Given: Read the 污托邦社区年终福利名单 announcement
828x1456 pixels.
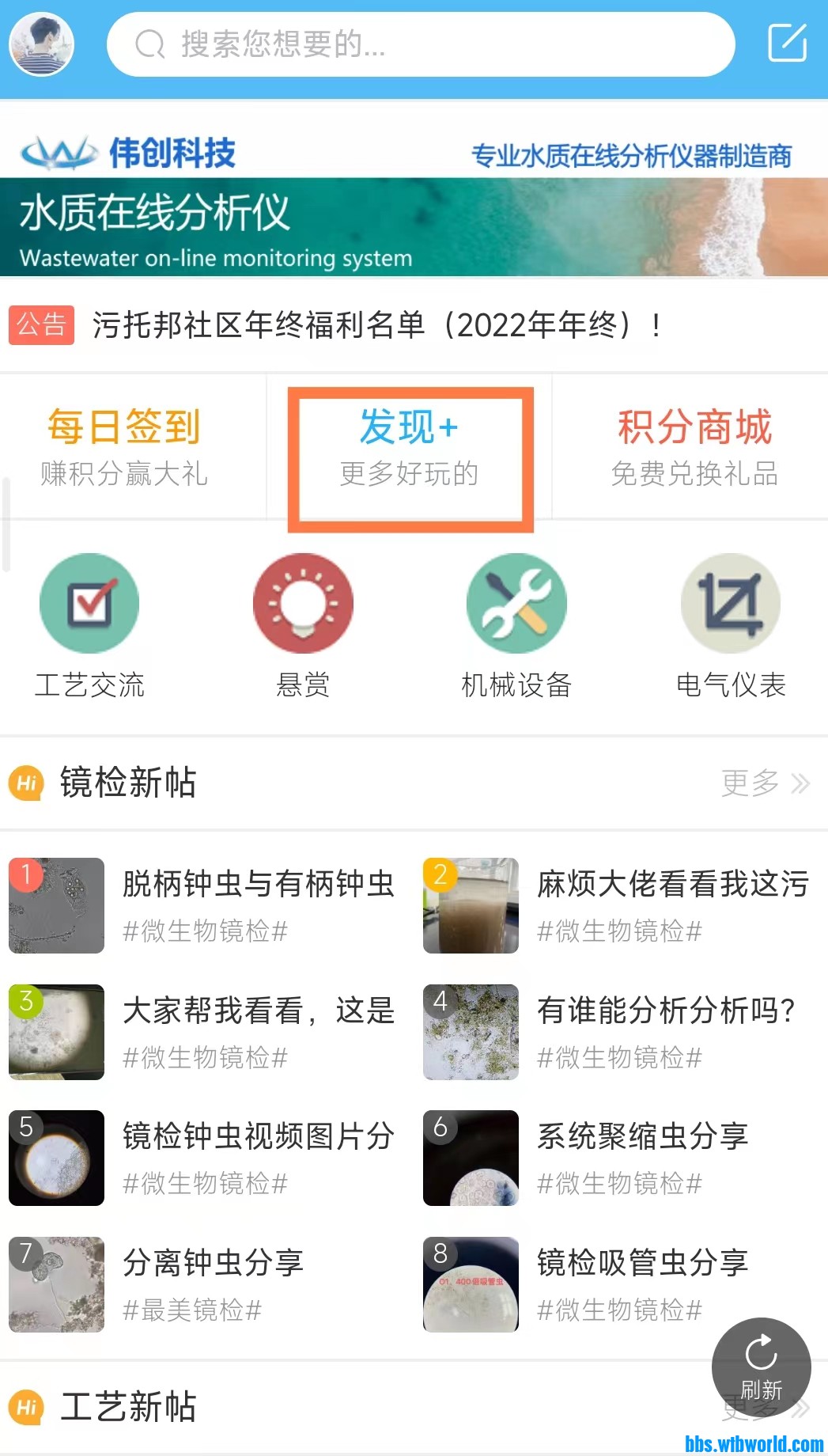Looking at the screenshot, I should click(376, 325).
